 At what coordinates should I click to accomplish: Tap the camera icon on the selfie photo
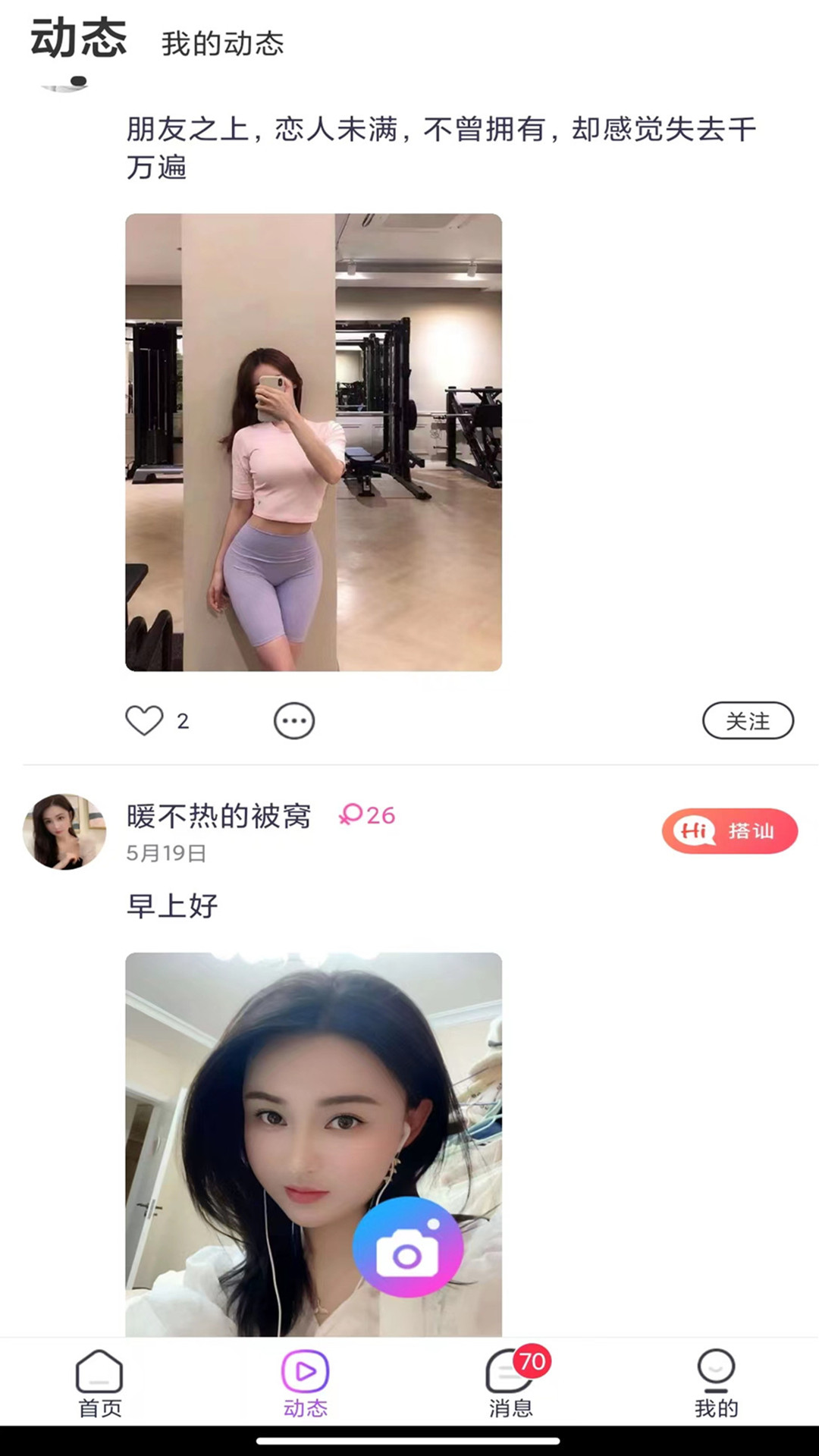(409, 1247)
